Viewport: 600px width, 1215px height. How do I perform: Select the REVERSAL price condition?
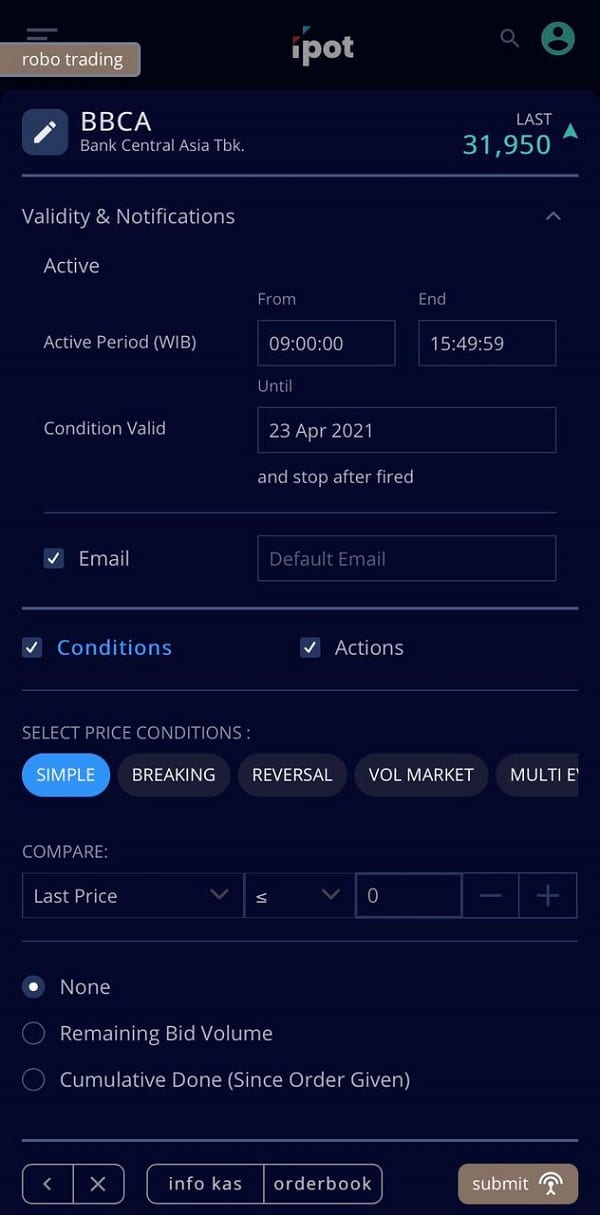point(292,775)
